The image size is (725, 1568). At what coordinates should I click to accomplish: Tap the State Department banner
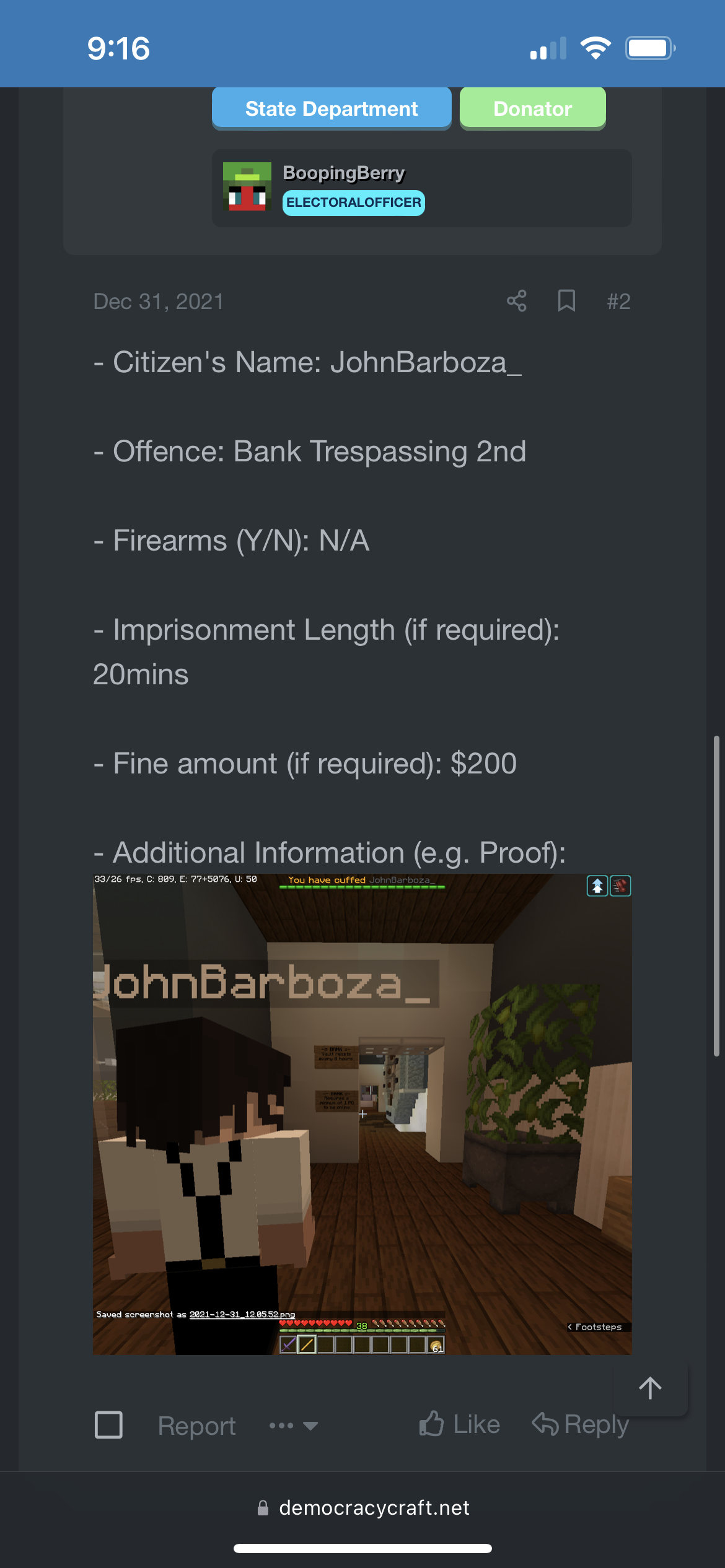[x=332, y=108]
